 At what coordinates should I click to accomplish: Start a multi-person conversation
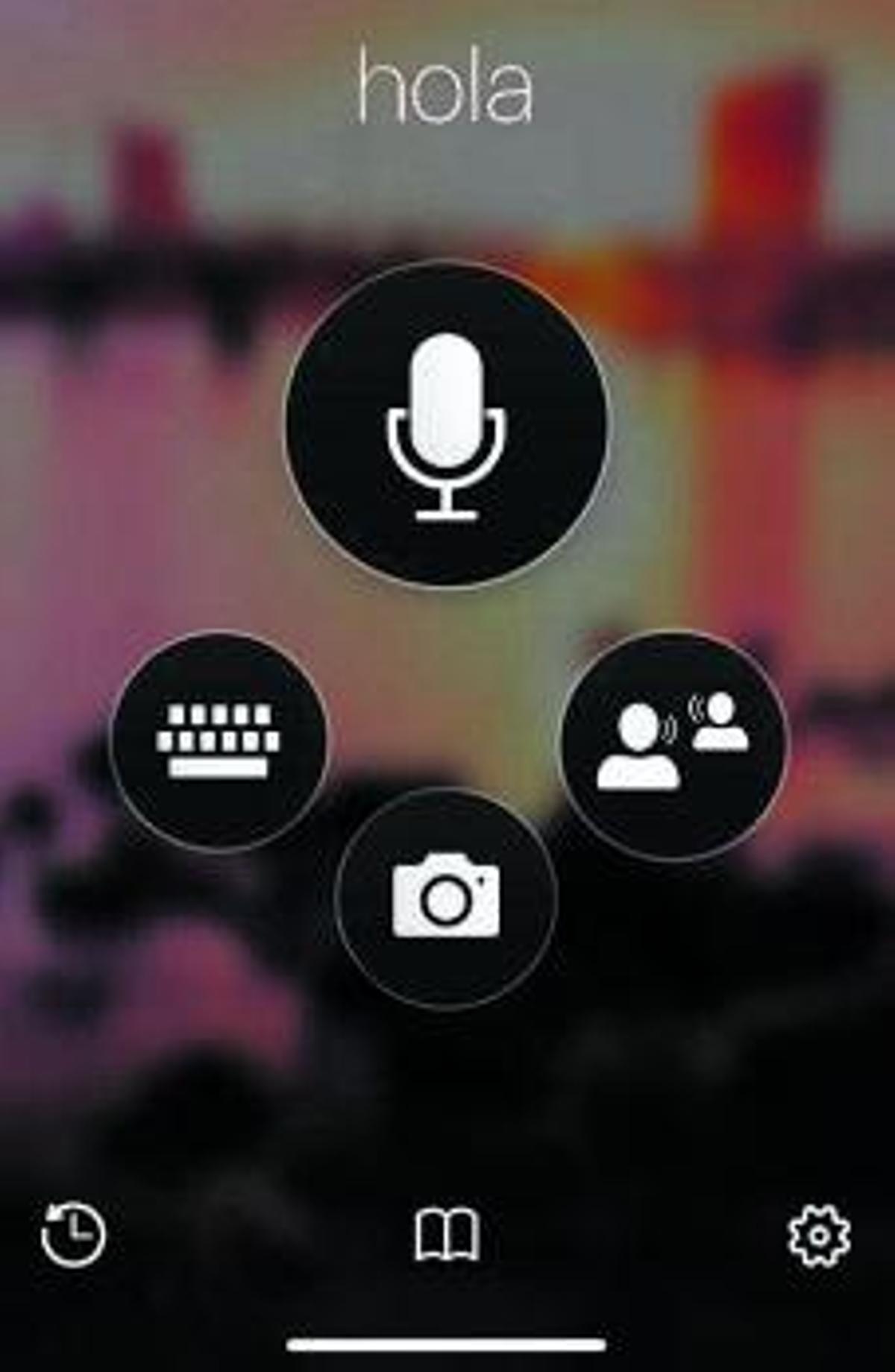[673, 744]
